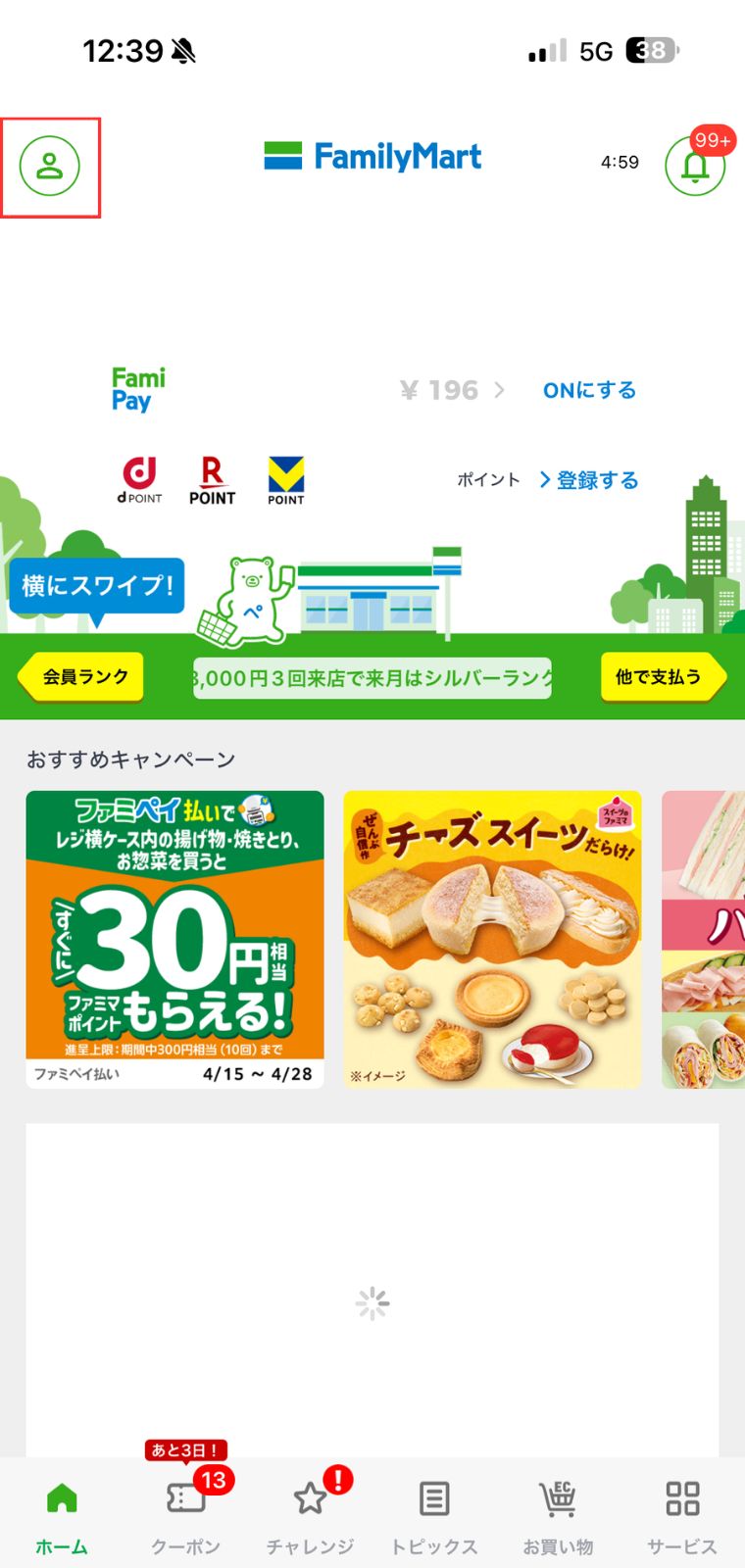Open the FamiPay balance of ¥196

(452, 390)
